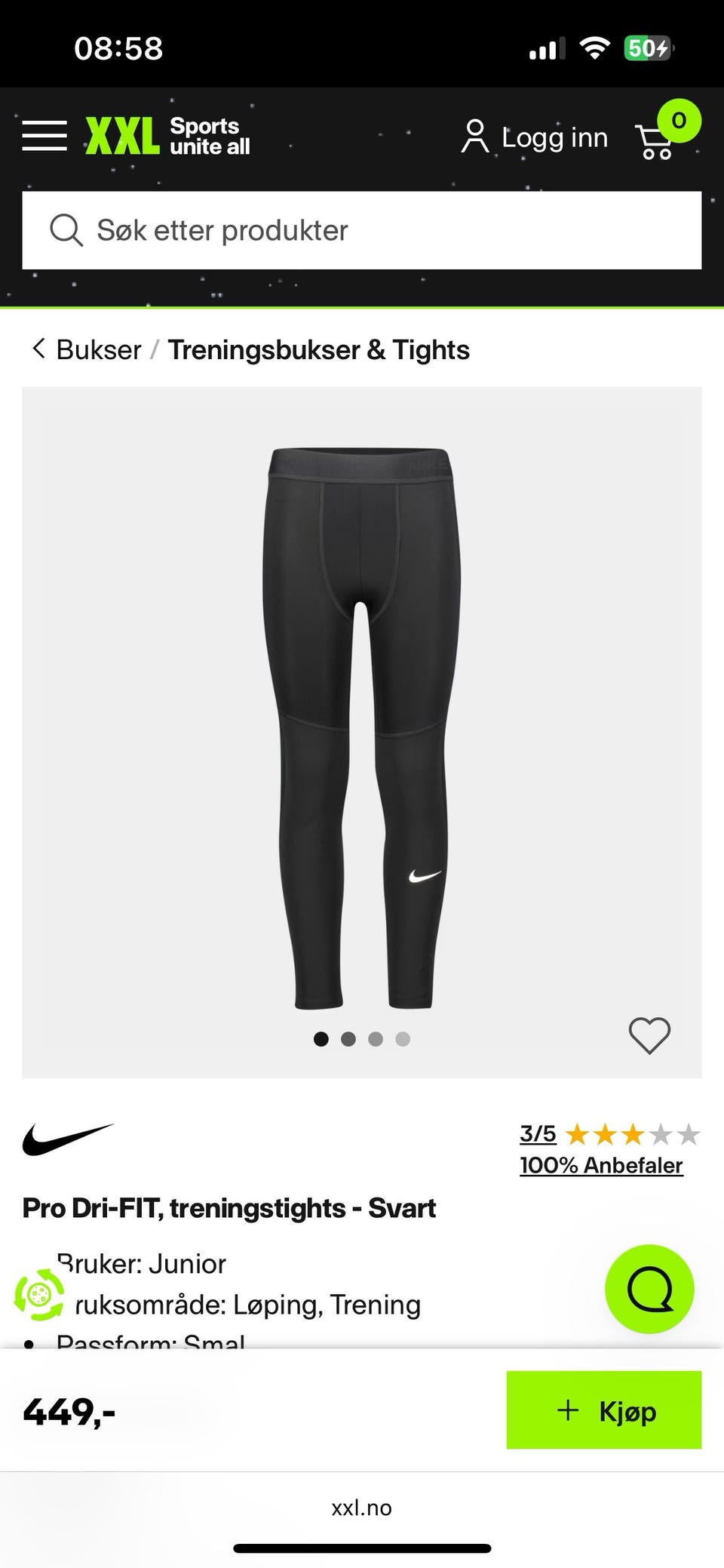Go to XXL home via logo
This screenshot has height=1568, width=724.
[x=167, y=136]
